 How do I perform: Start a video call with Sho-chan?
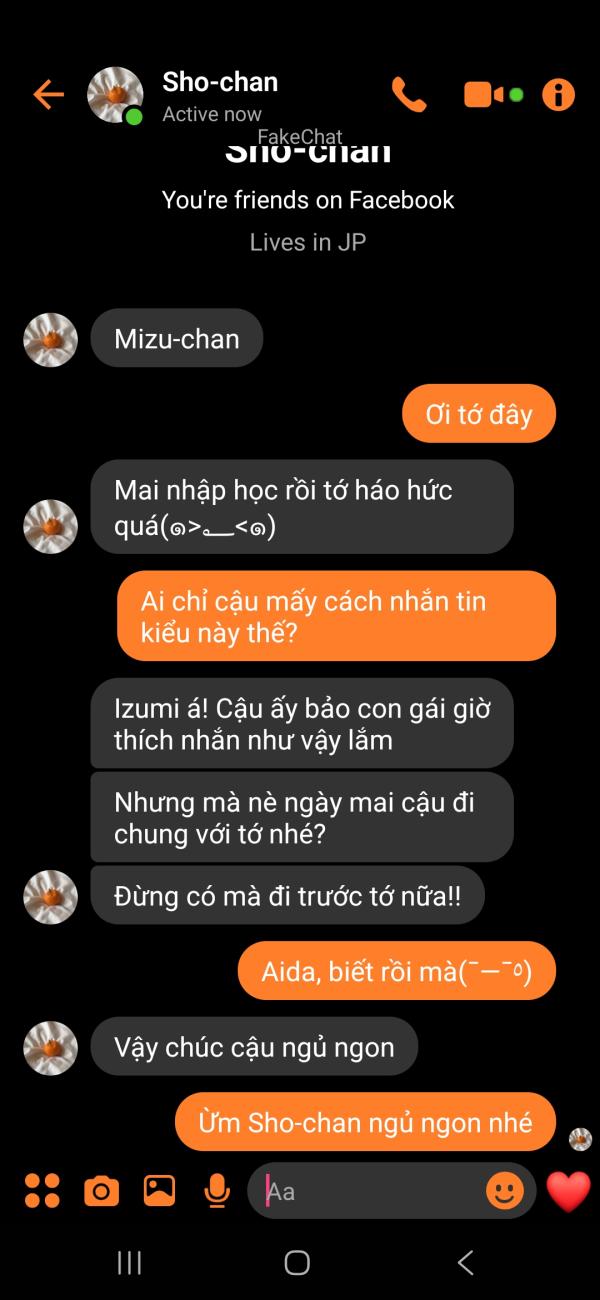click(494, 95)
